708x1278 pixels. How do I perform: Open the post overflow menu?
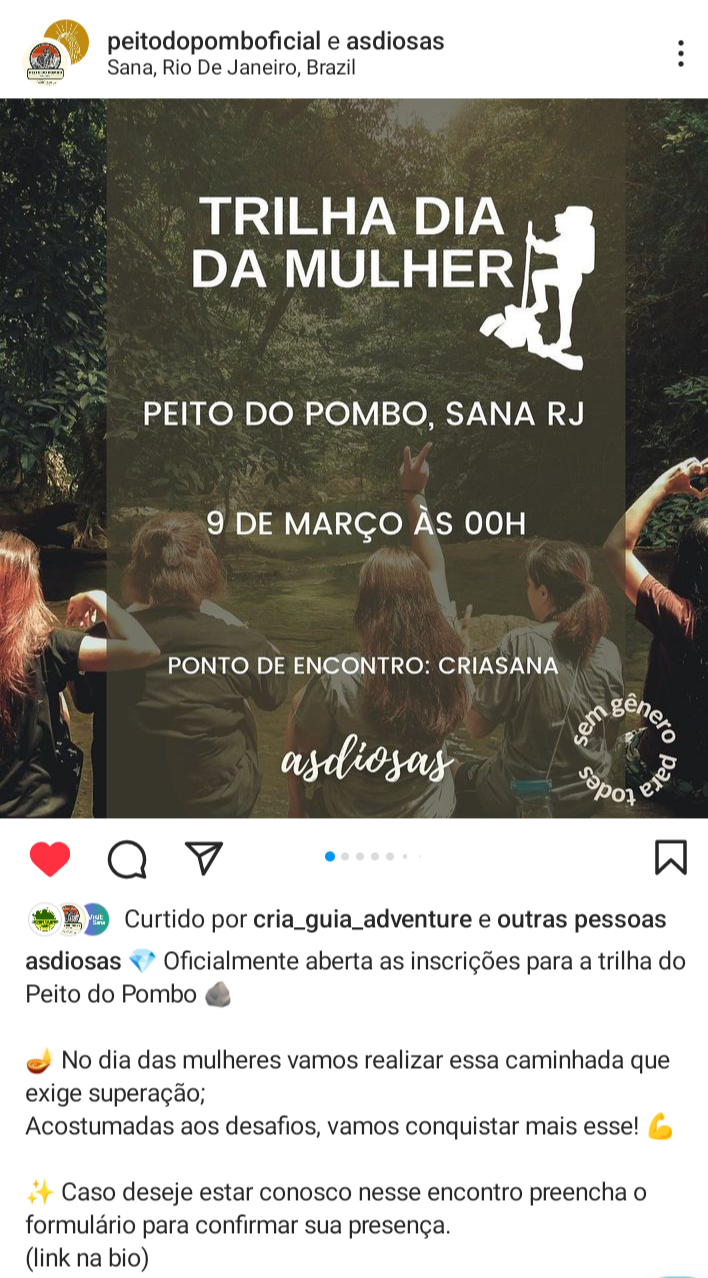pyautogui.click(x=680, y=54)
